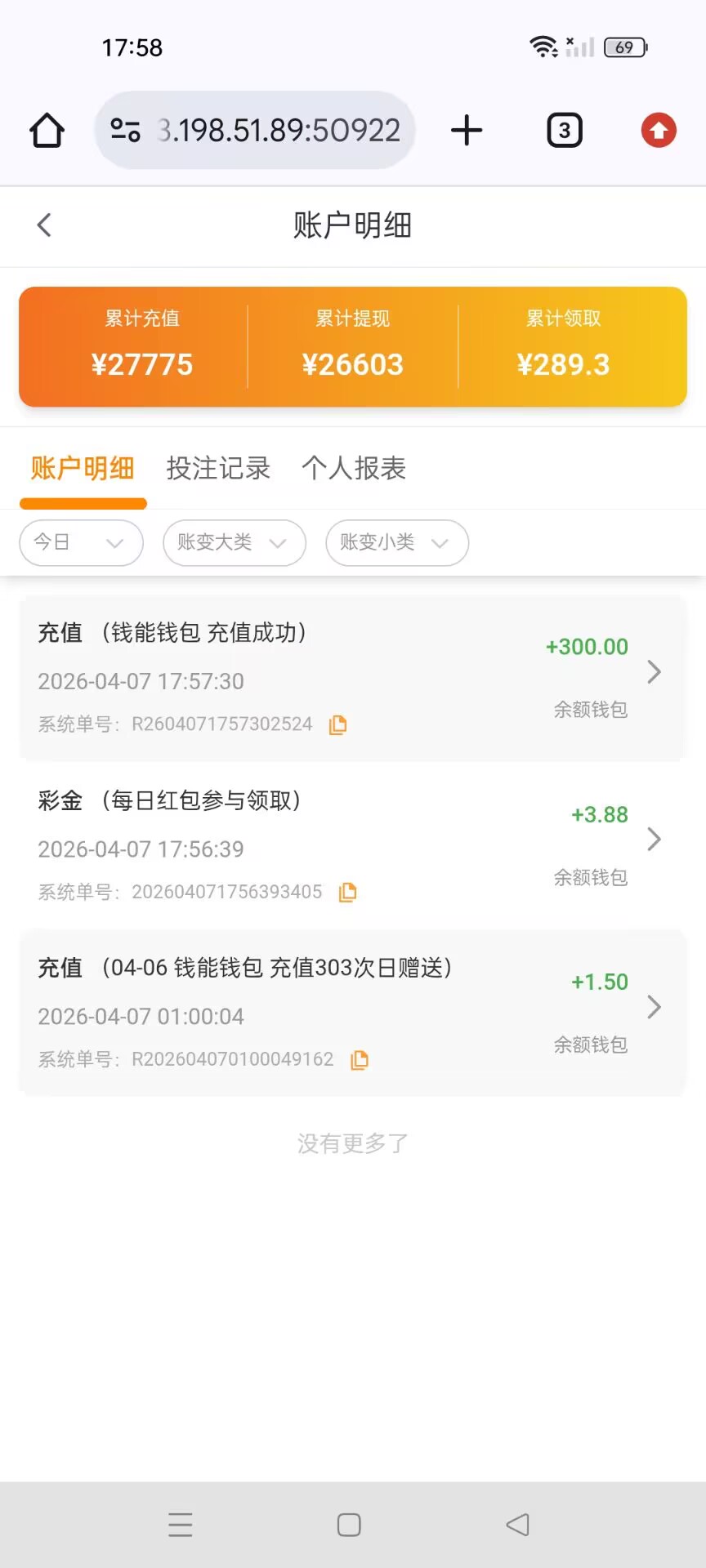This screenshot has width=706, height=1568.
Task: Open browser home page
Action: (x=47, y=131)
